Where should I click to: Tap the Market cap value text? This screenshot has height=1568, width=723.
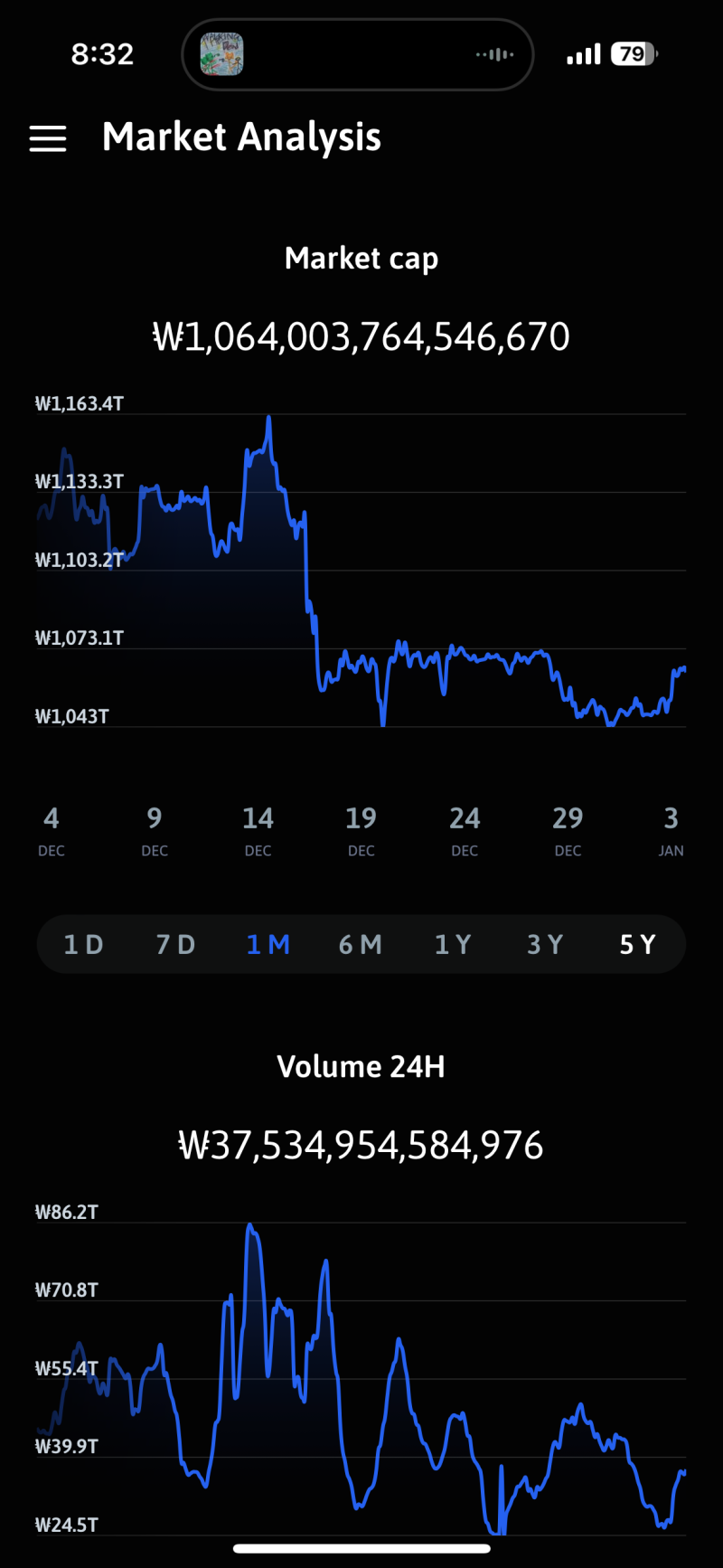coord(361,335)
